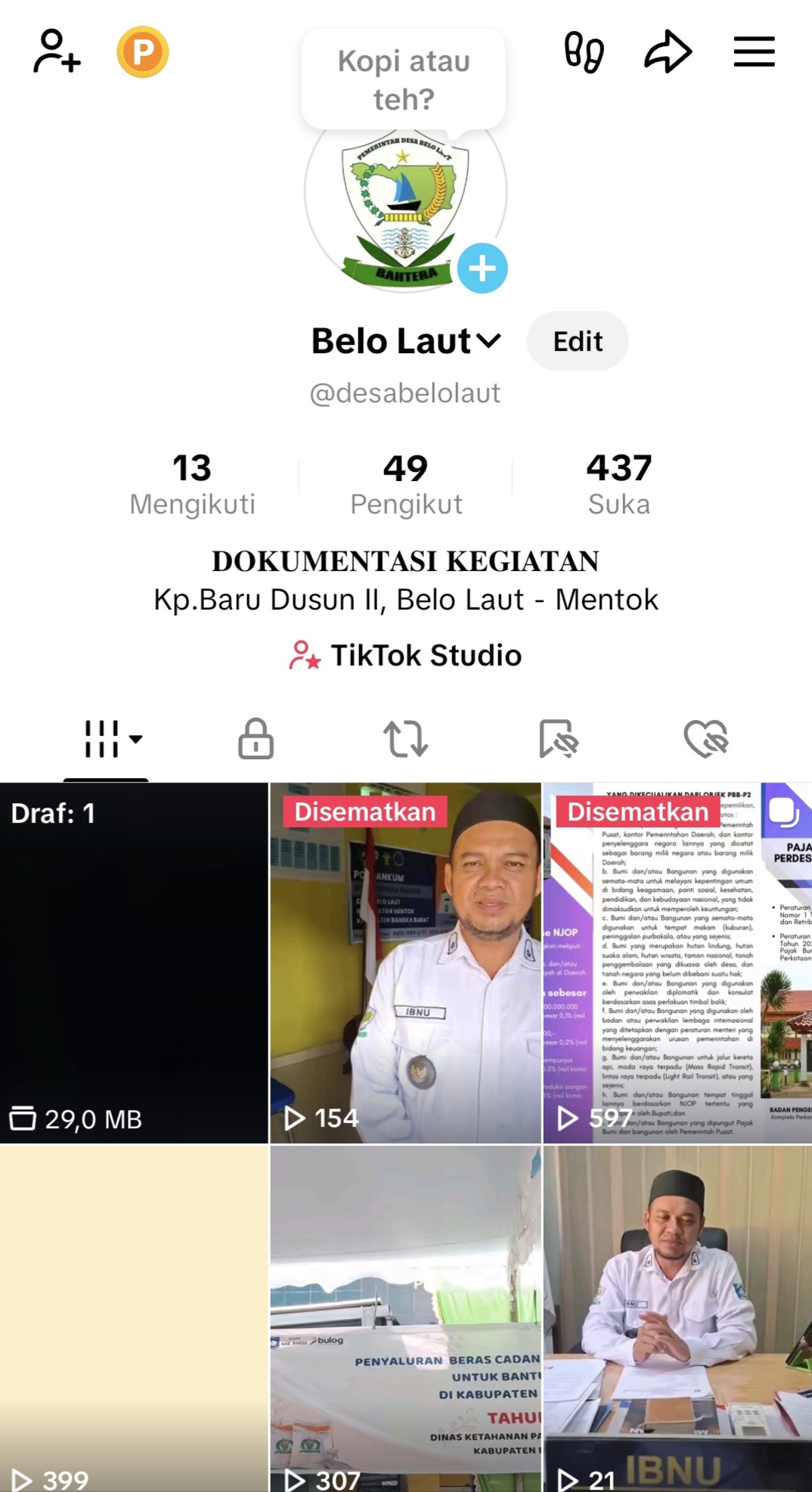Image resolution: width=812 pixels, height=1492 pixels.
Task: Share this profile
Action: 668,51
